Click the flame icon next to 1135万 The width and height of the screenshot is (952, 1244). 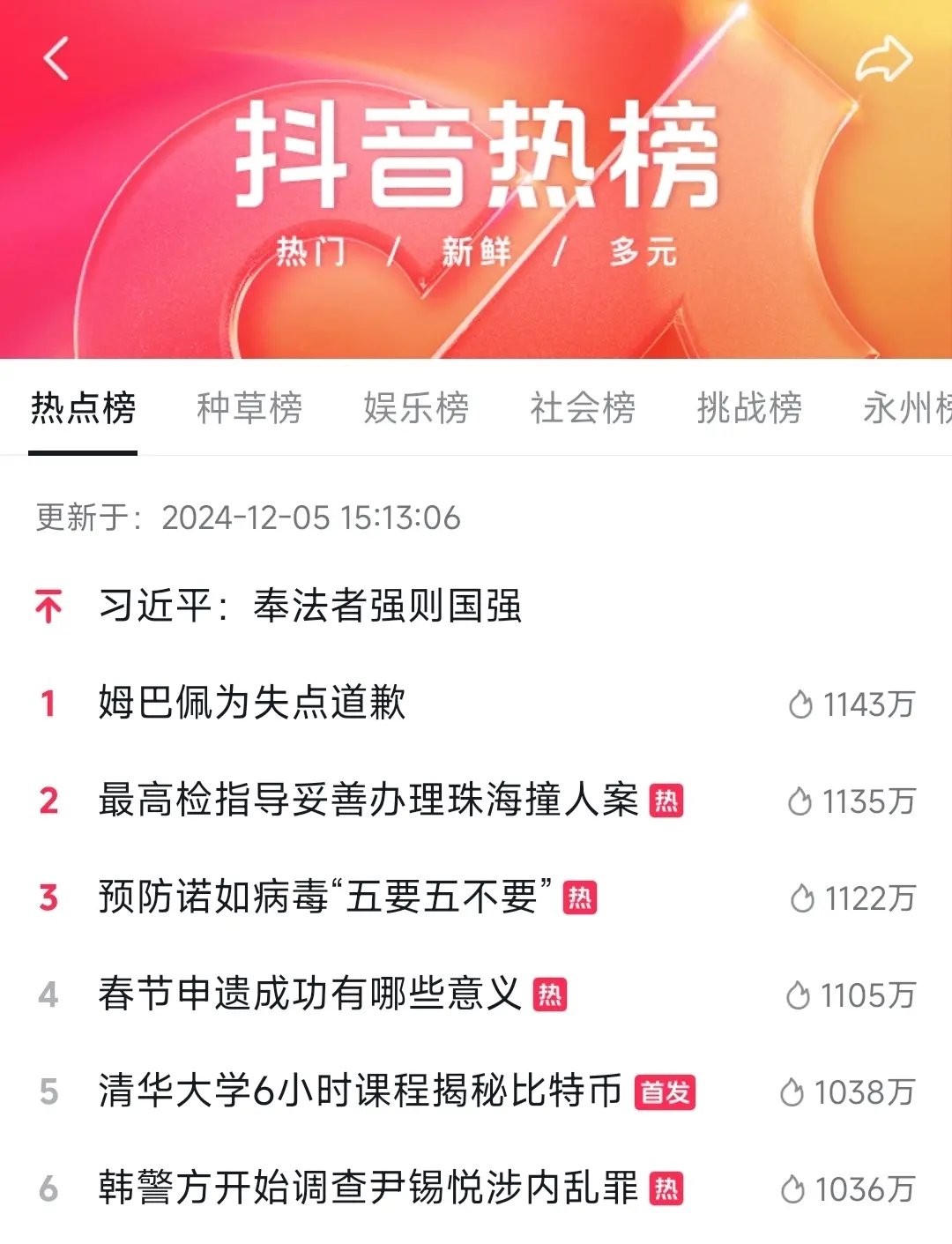pos(800,801)
